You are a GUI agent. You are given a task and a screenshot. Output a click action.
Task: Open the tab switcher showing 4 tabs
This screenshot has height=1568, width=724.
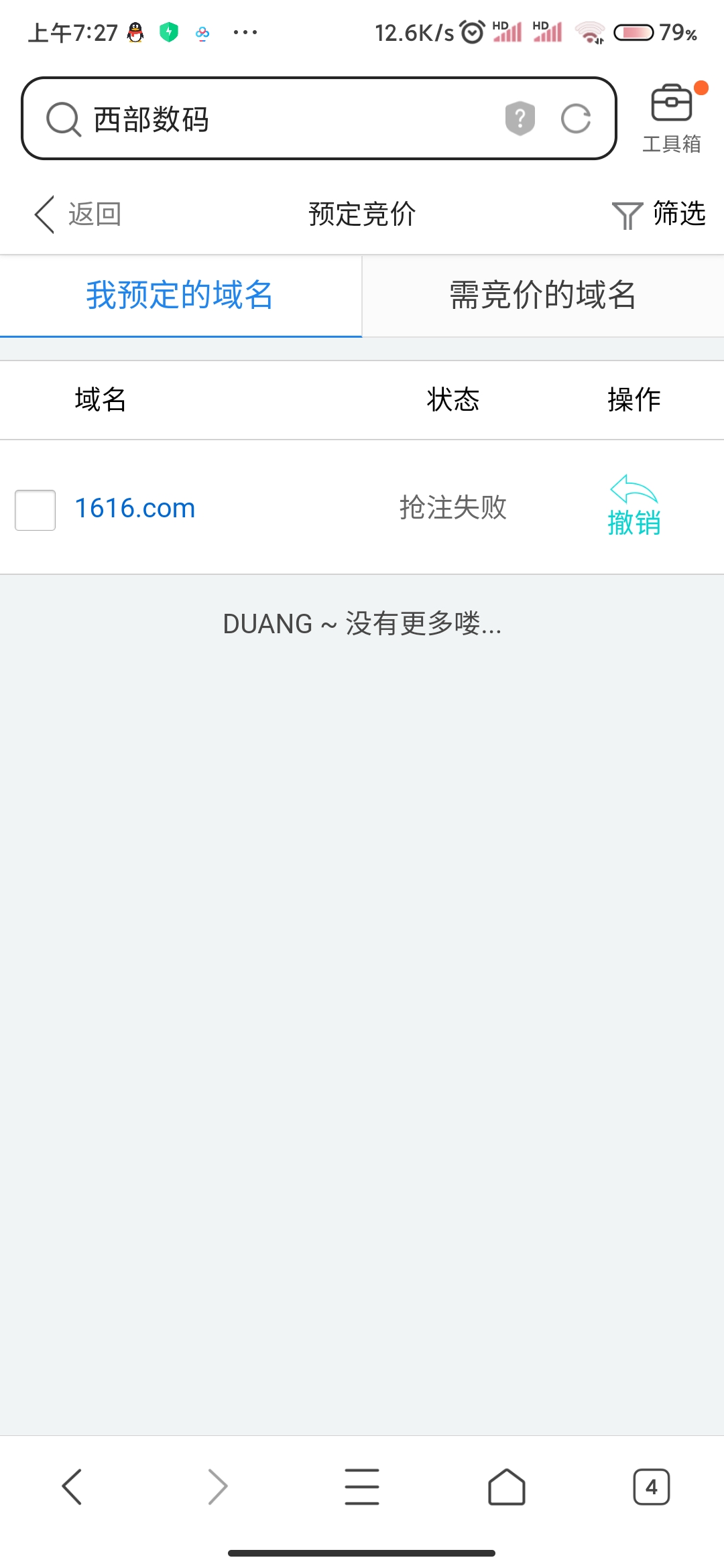[652, 1487]
